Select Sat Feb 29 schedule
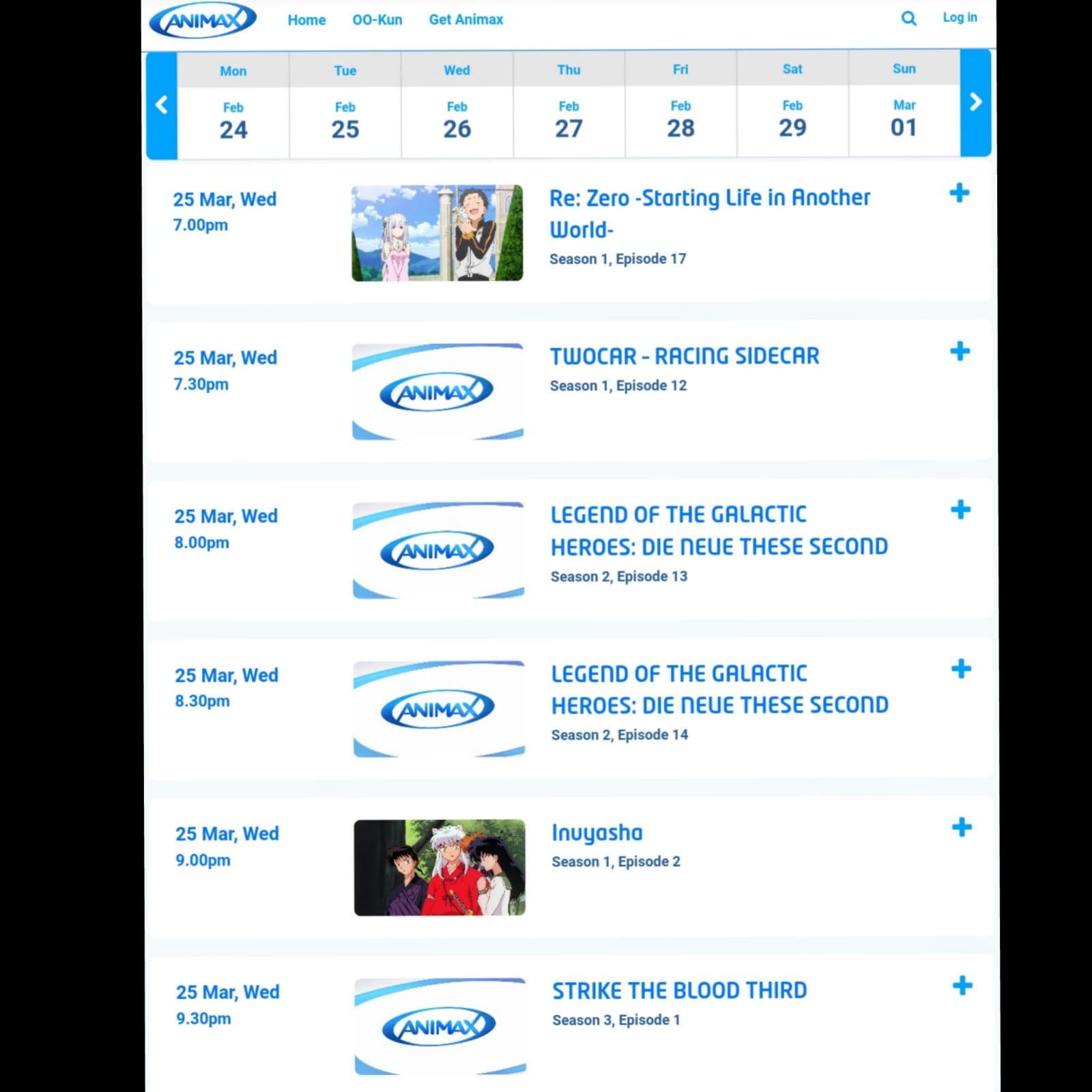 tap(792, 119)
